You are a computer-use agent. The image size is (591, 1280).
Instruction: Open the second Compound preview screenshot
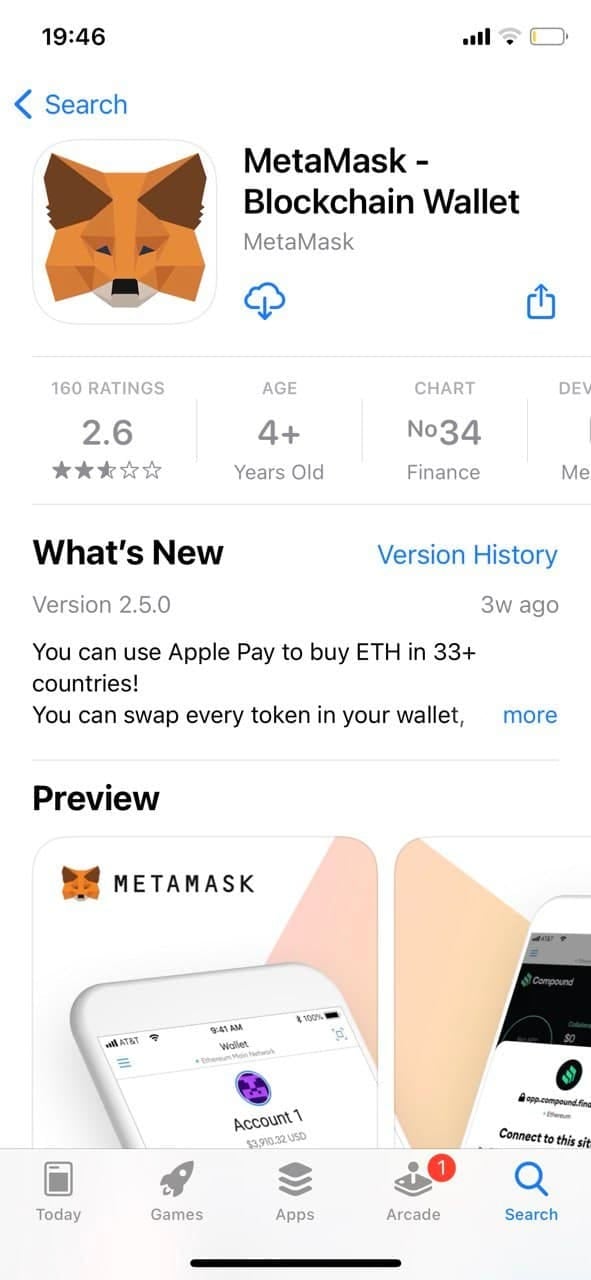pyautogui.click(x=493, y=992)
